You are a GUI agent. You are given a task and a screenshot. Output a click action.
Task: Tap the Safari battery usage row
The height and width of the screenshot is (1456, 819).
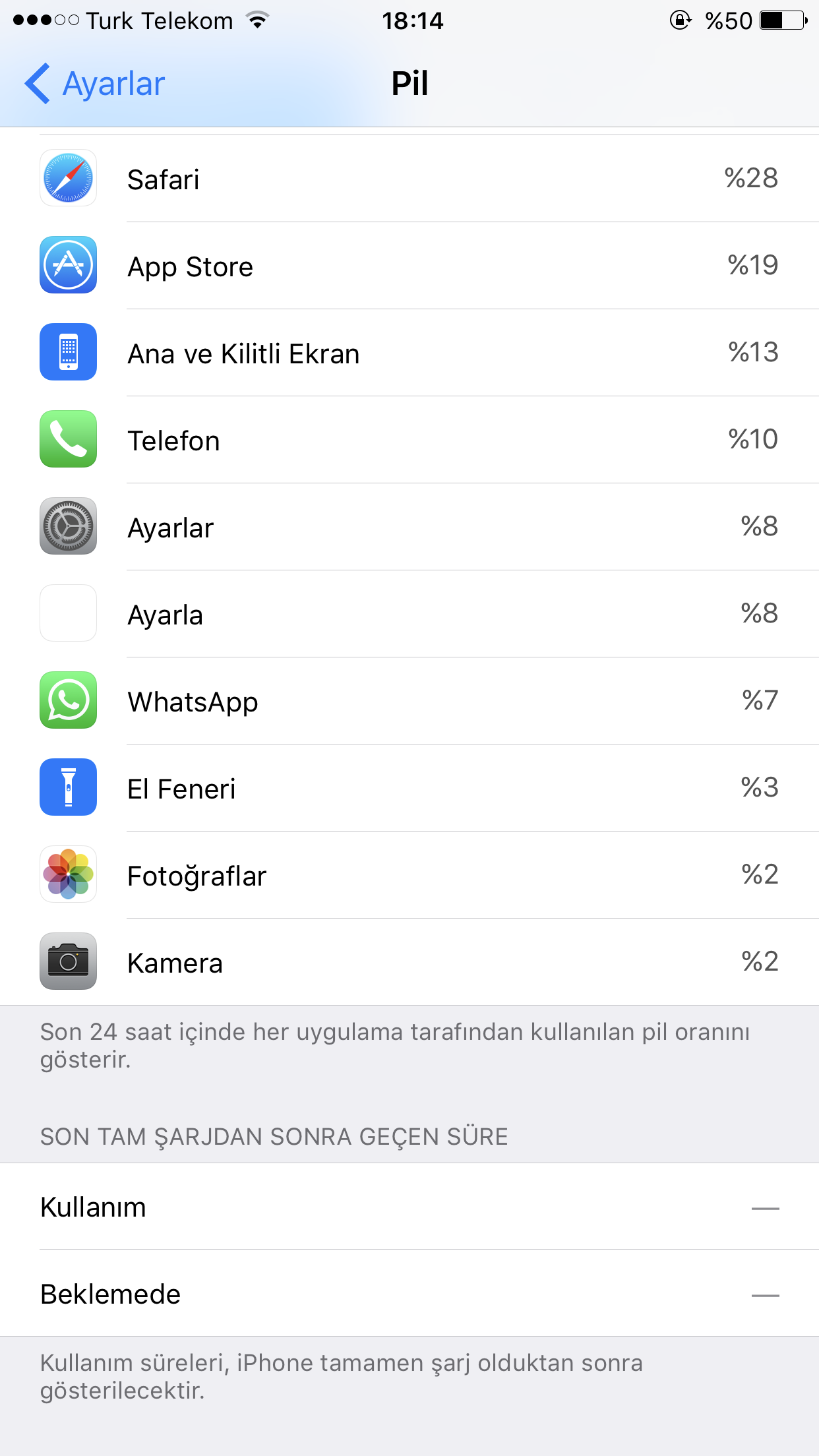click(409, 179)
